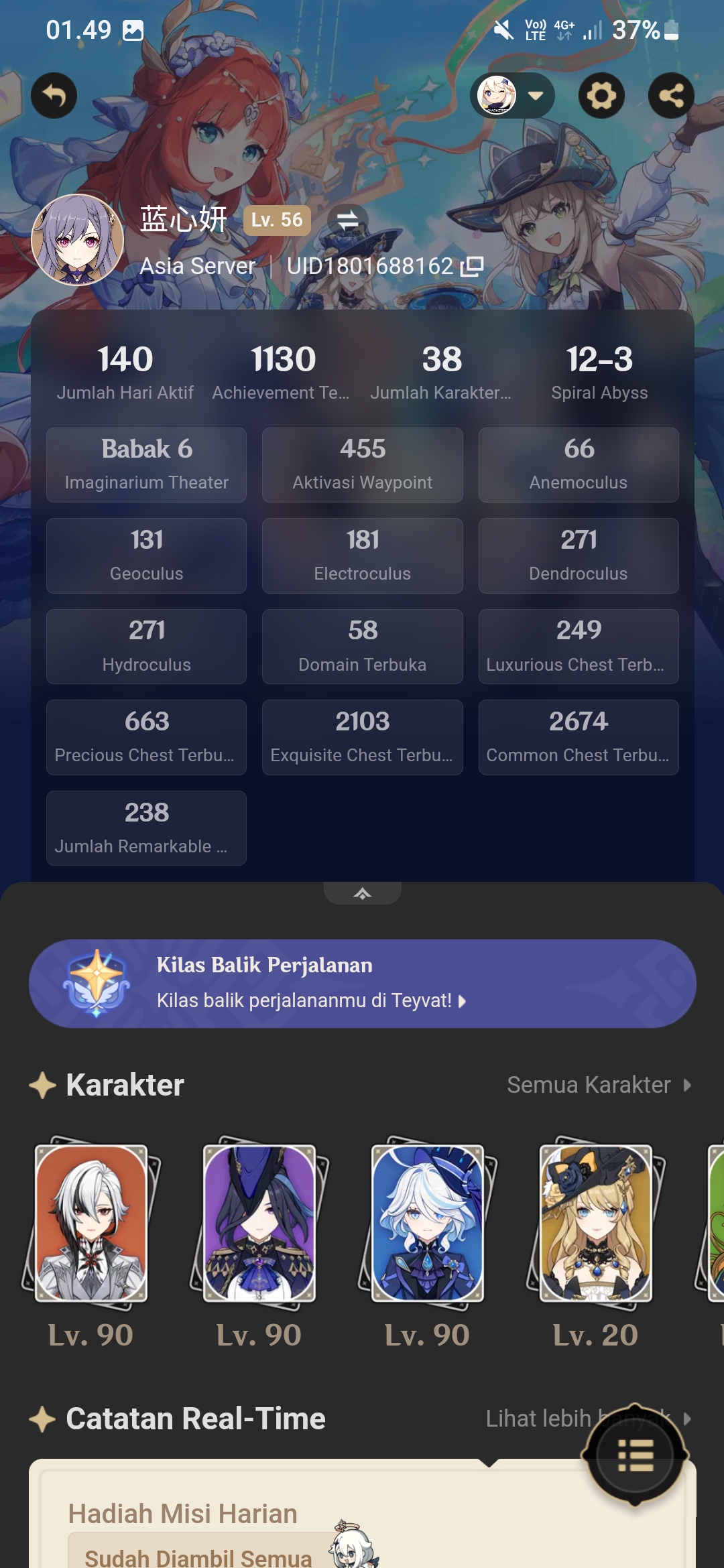Image resolution: width=724 pixels, height=1568 pixels.
Task: Open the Imaginarium Theater Babak 6 tile
Action: click(146, 464)
